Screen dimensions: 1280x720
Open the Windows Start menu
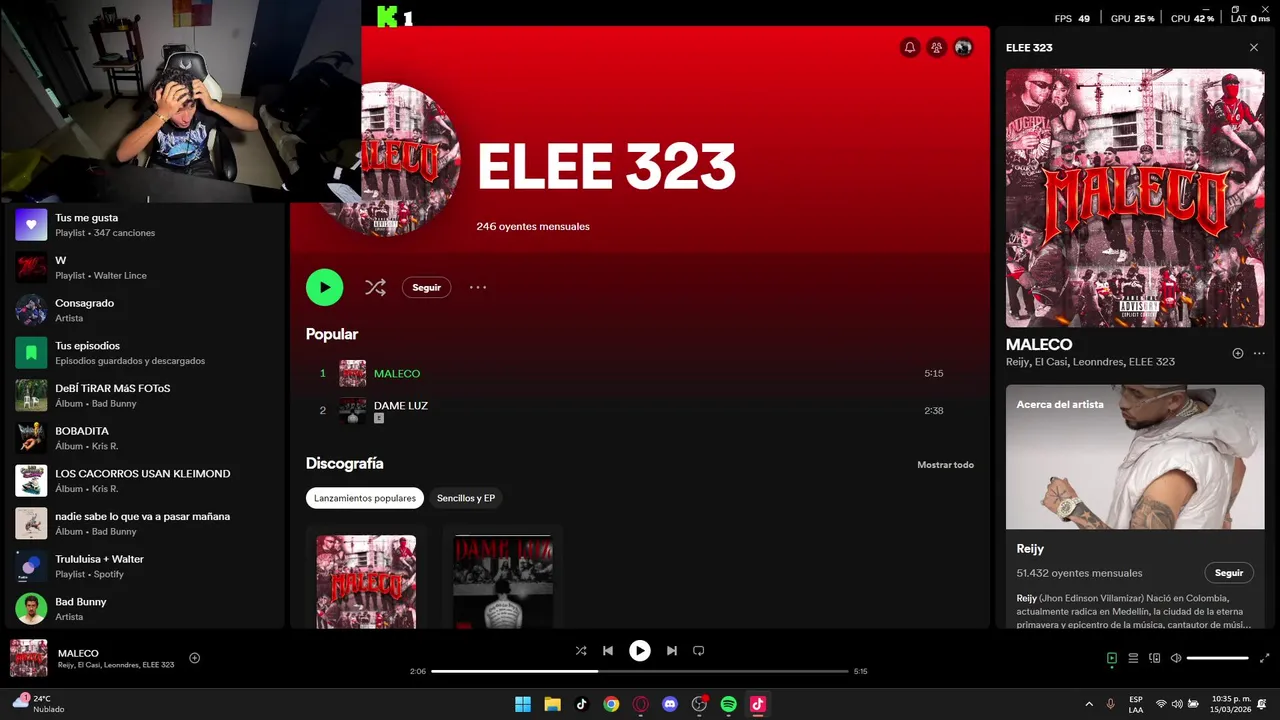coord(523,704)
